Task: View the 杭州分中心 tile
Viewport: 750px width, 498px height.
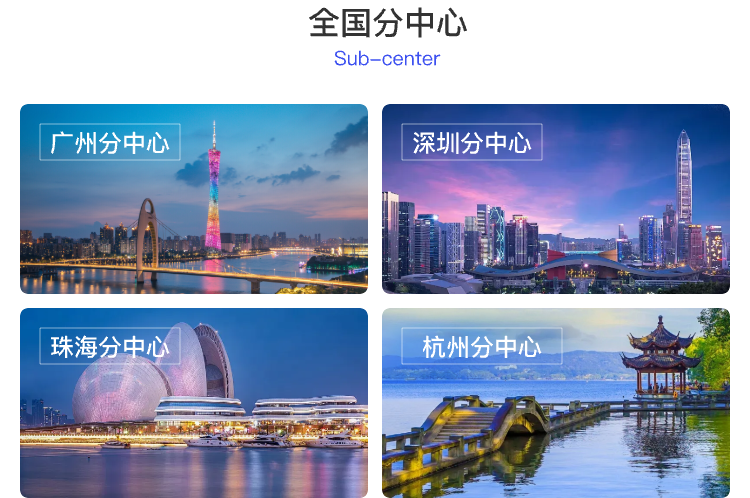Action: coord(555,402)
